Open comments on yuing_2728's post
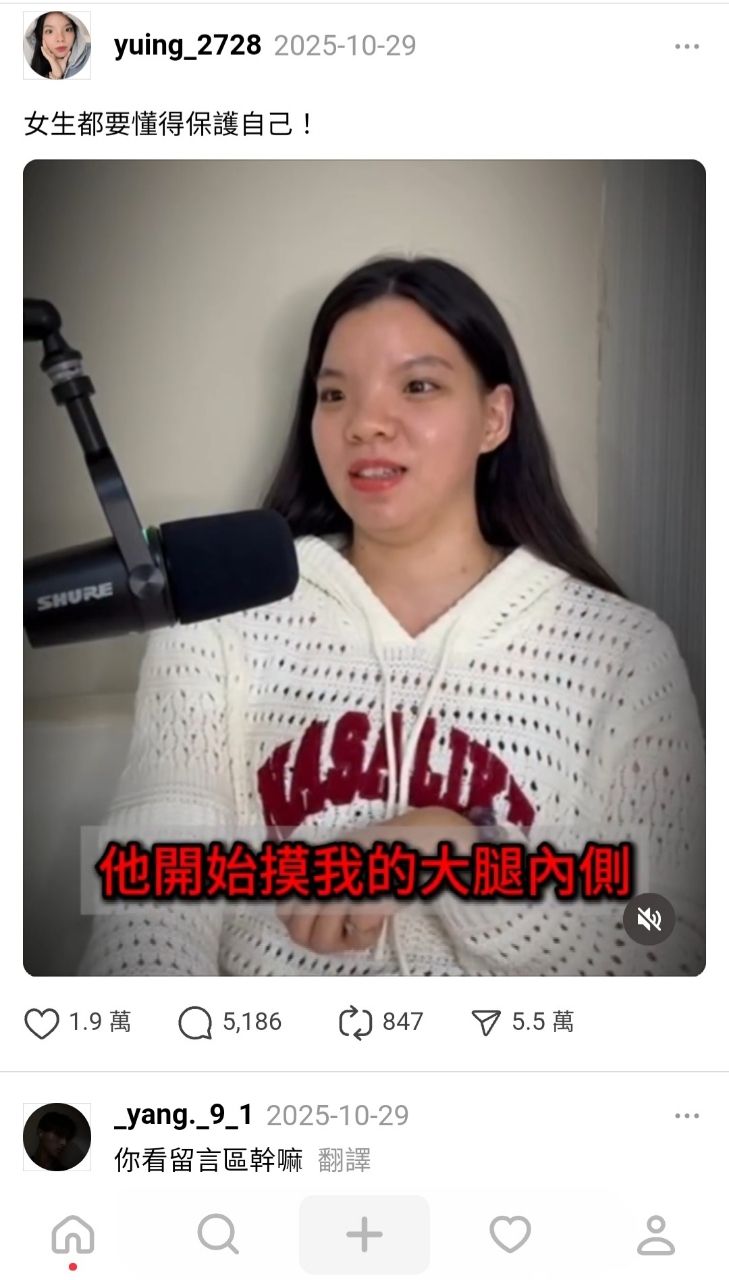Screen dimensions: 729x1280 (196, 1023)
